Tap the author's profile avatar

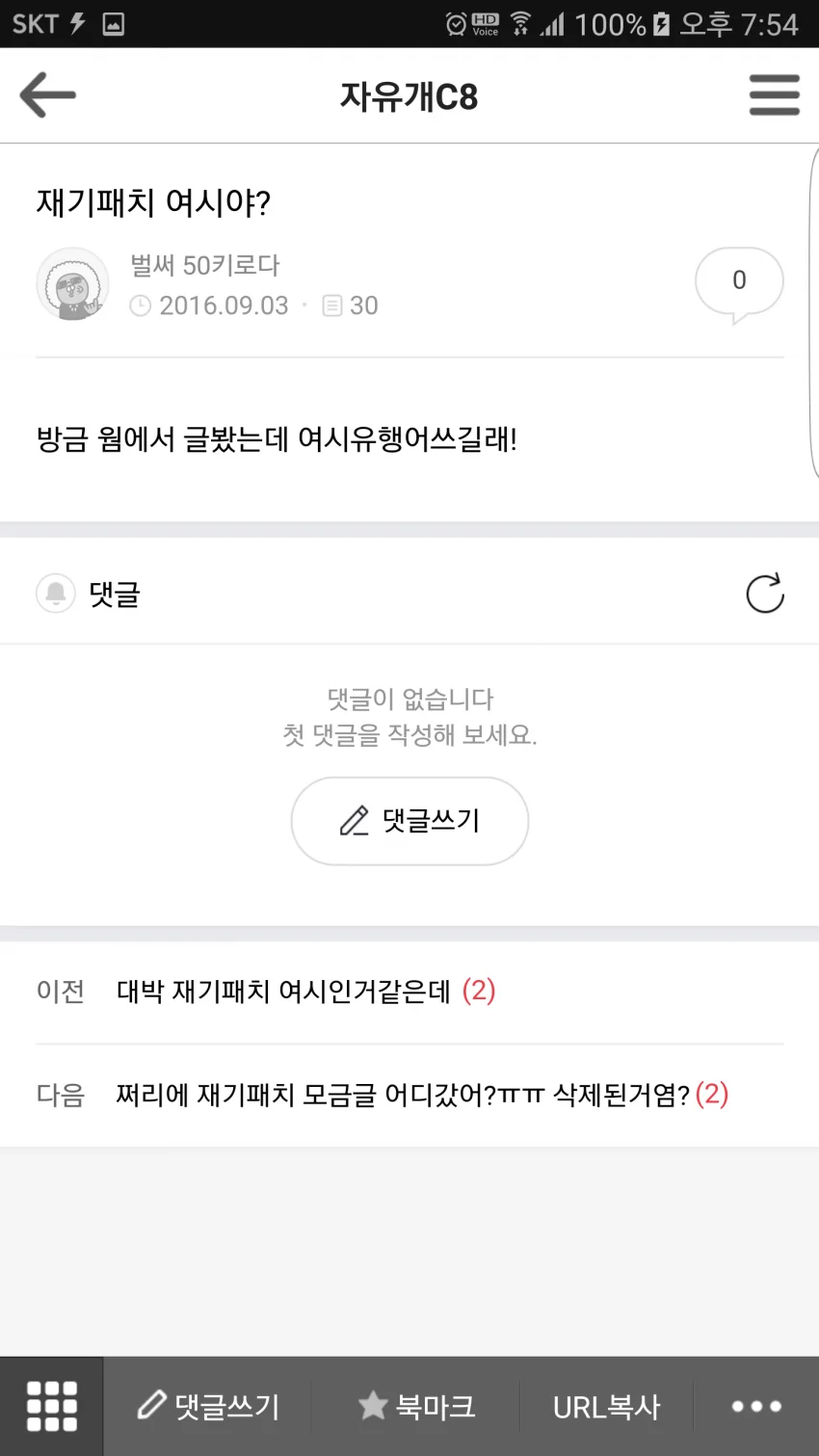pos(72,284)
